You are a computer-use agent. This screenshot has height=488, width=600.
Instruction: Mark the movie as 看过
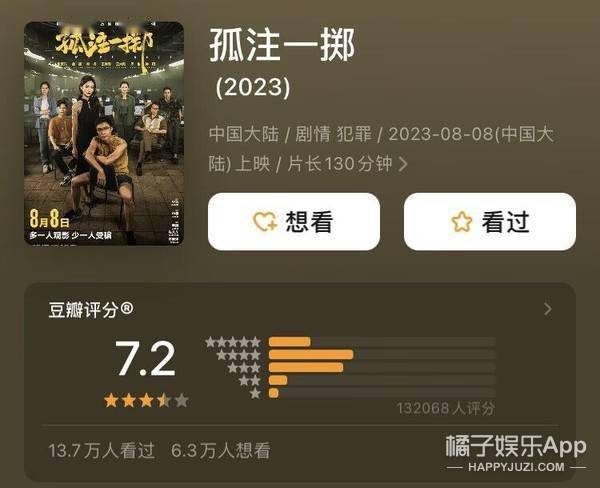(489, 222)
